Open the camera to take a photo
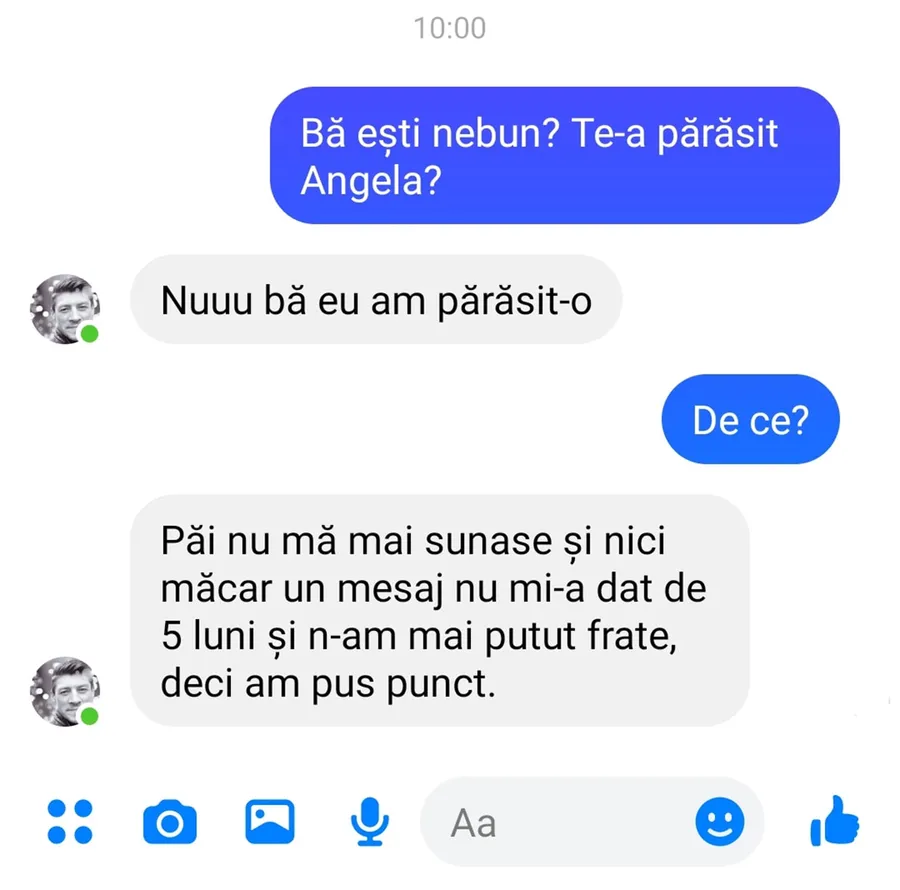The image size is (900, 890). (170, 823)
